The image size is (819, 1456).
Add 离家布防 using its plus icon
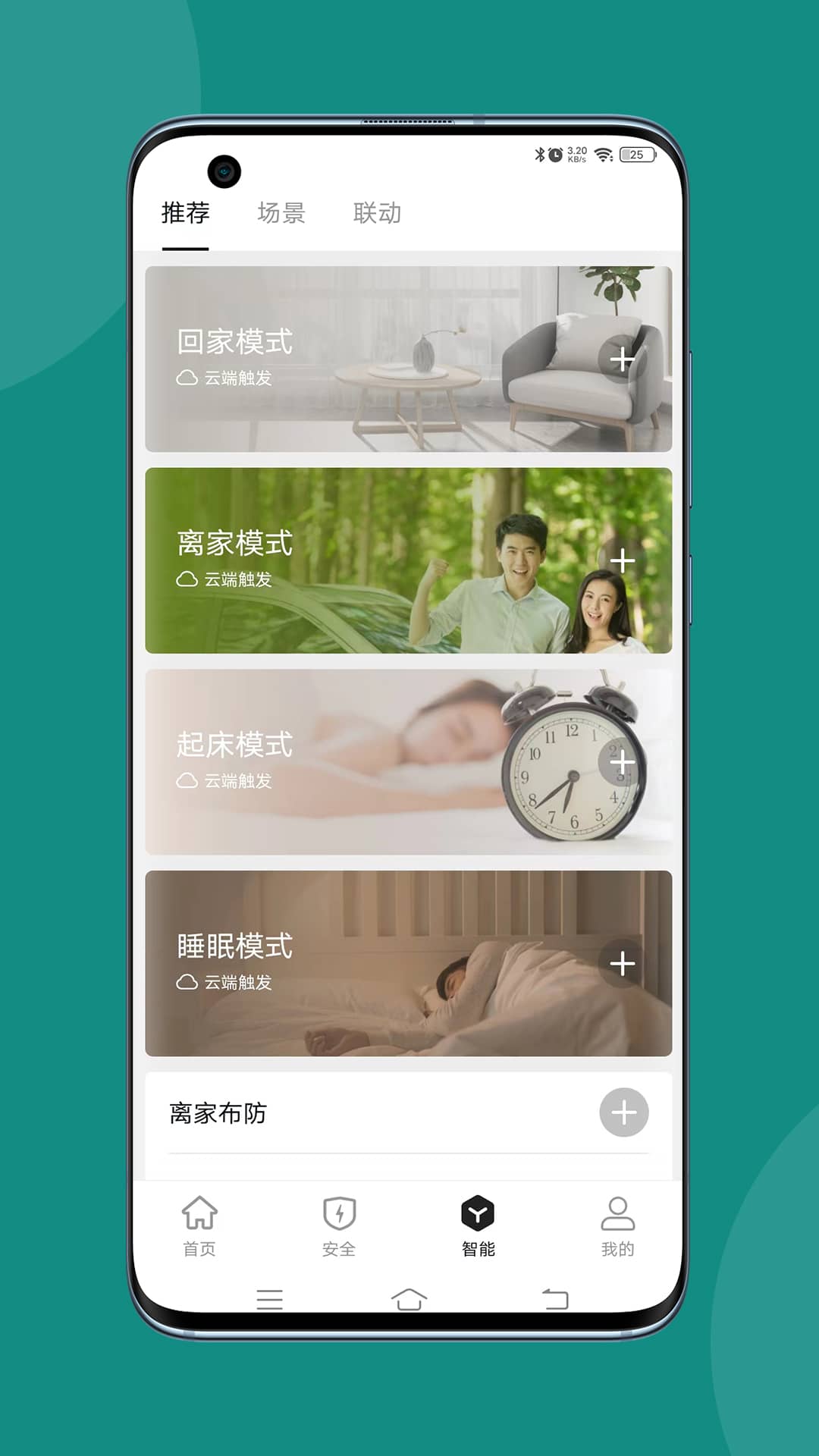[x=623, y=1112]
